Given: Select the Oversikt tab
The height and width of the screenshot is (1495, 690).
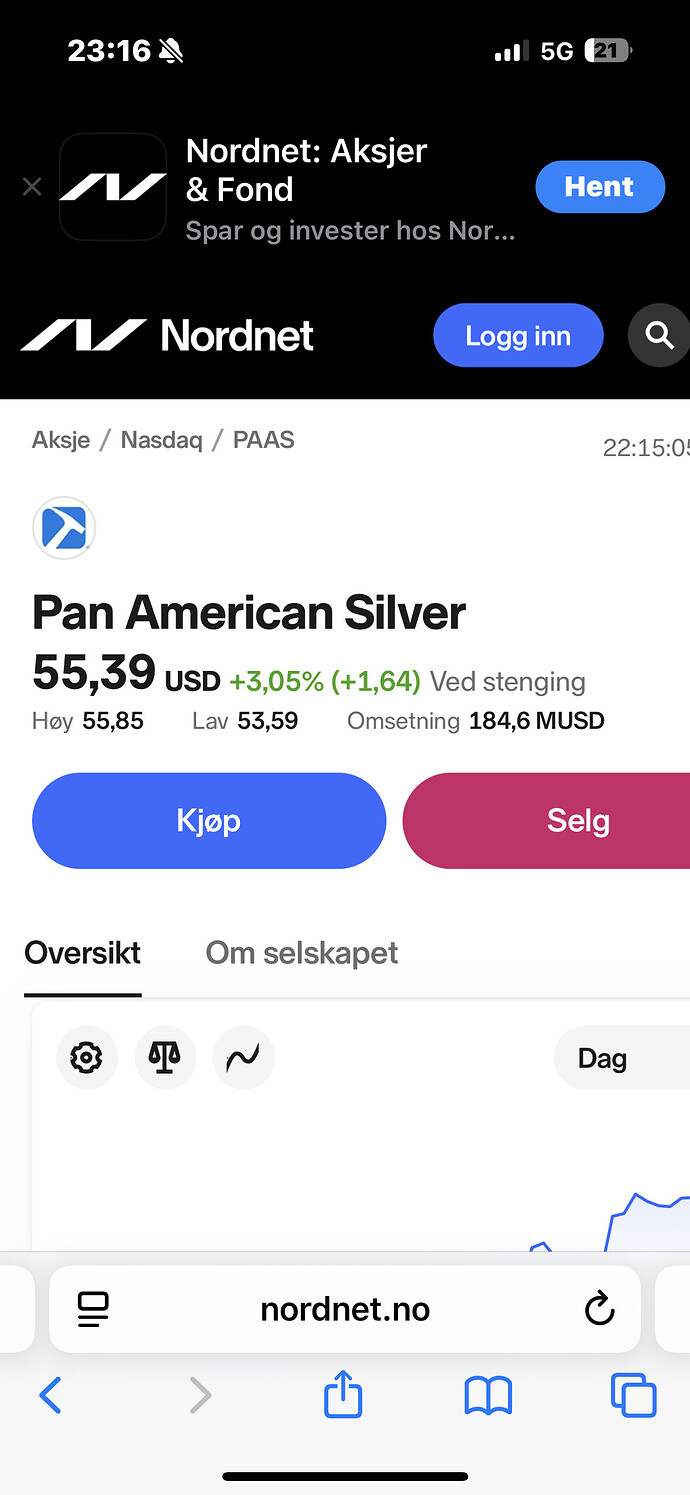Looking at the screenshot, I should tap(82, 953).
